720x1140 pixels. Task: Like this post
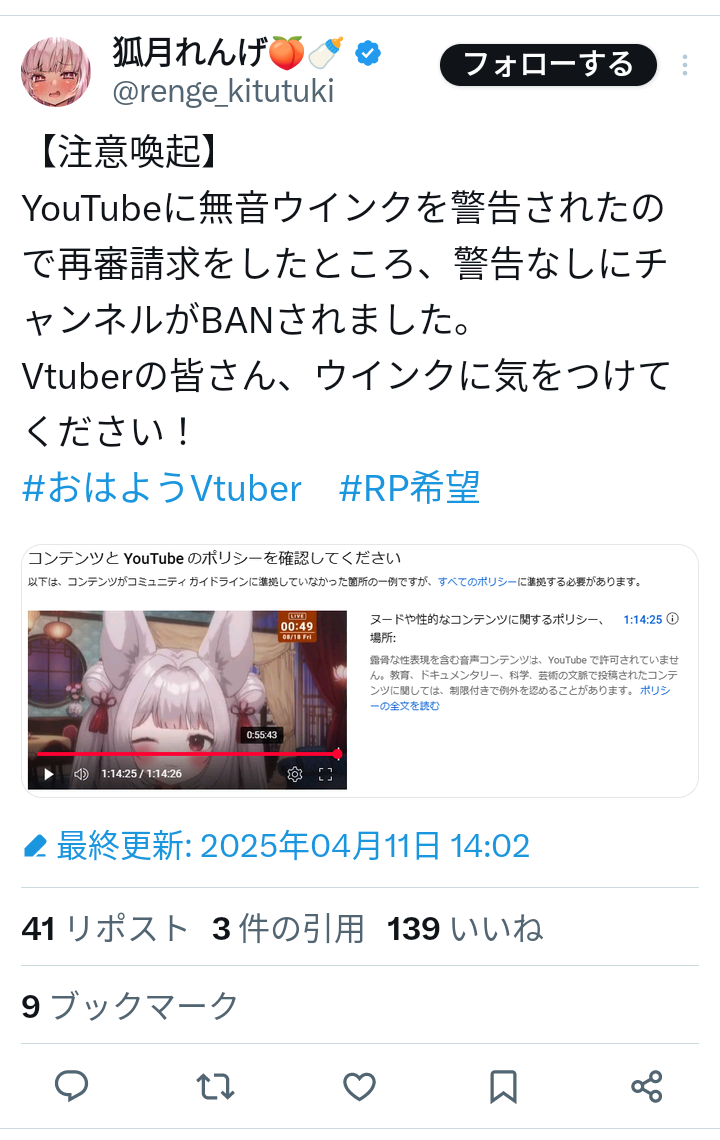coord(359,1086)
